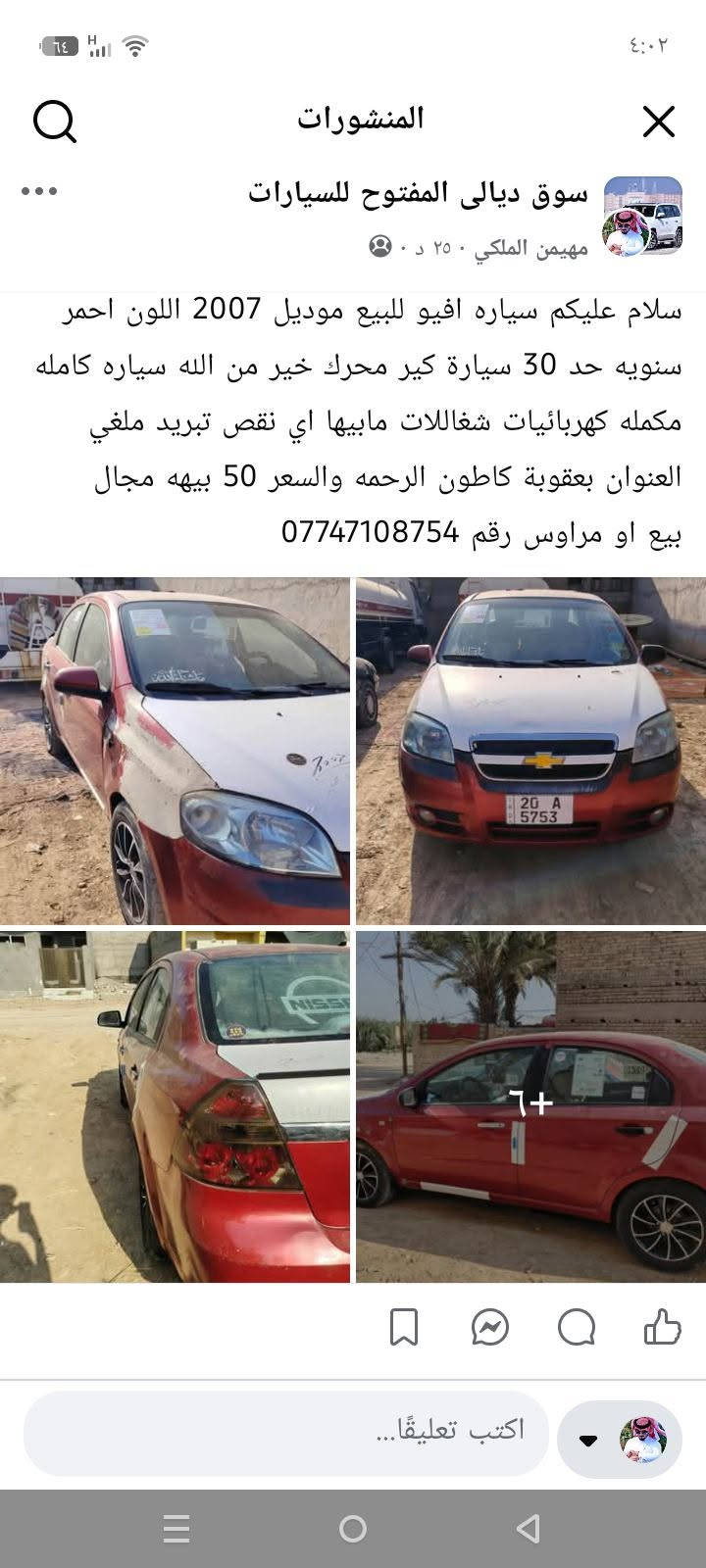The width and height of the screenshot is (706, 1568).
Task: Go back using the system back button
Action: pyautogui.click(x=529, y=1529)
